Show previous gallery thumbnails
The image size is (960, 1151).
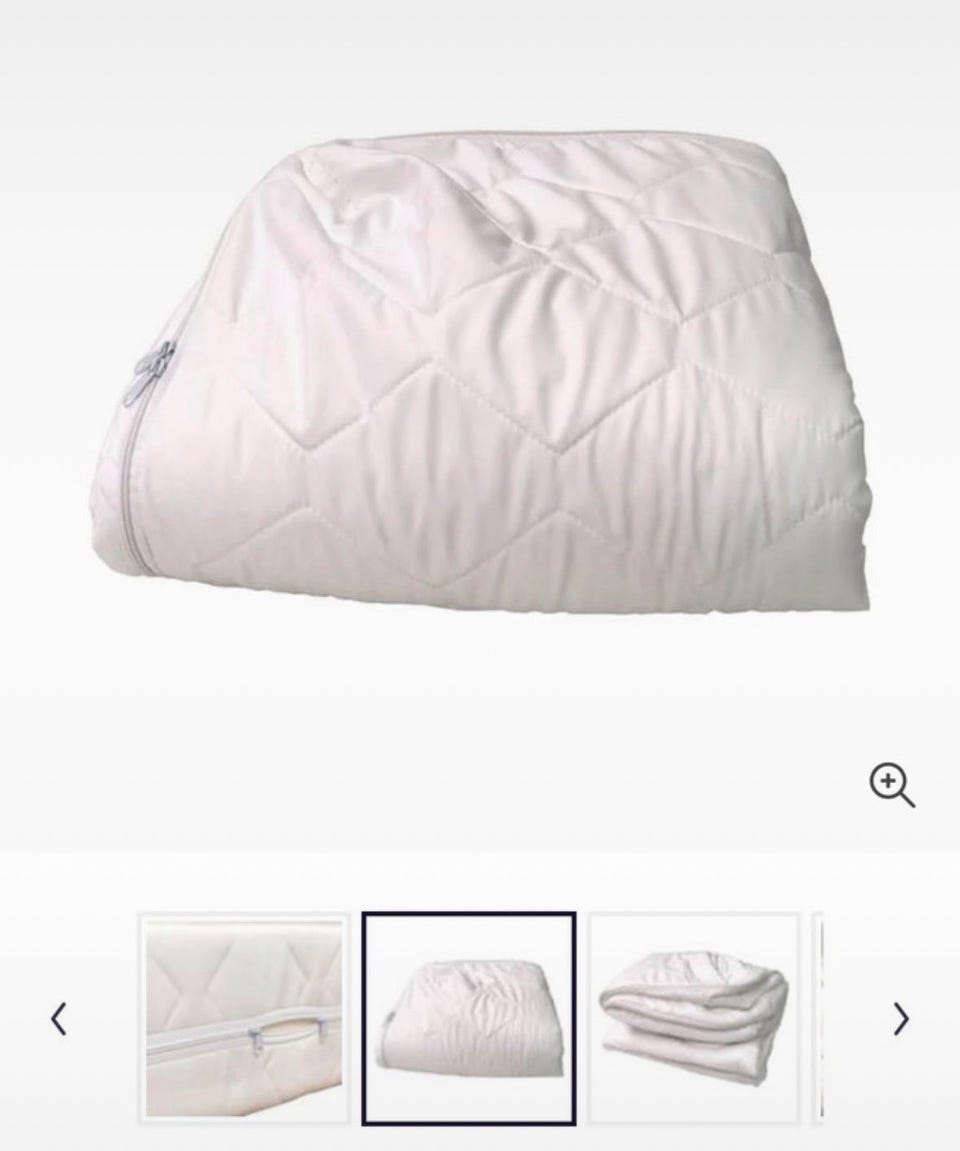click(x=59, y=1019)
